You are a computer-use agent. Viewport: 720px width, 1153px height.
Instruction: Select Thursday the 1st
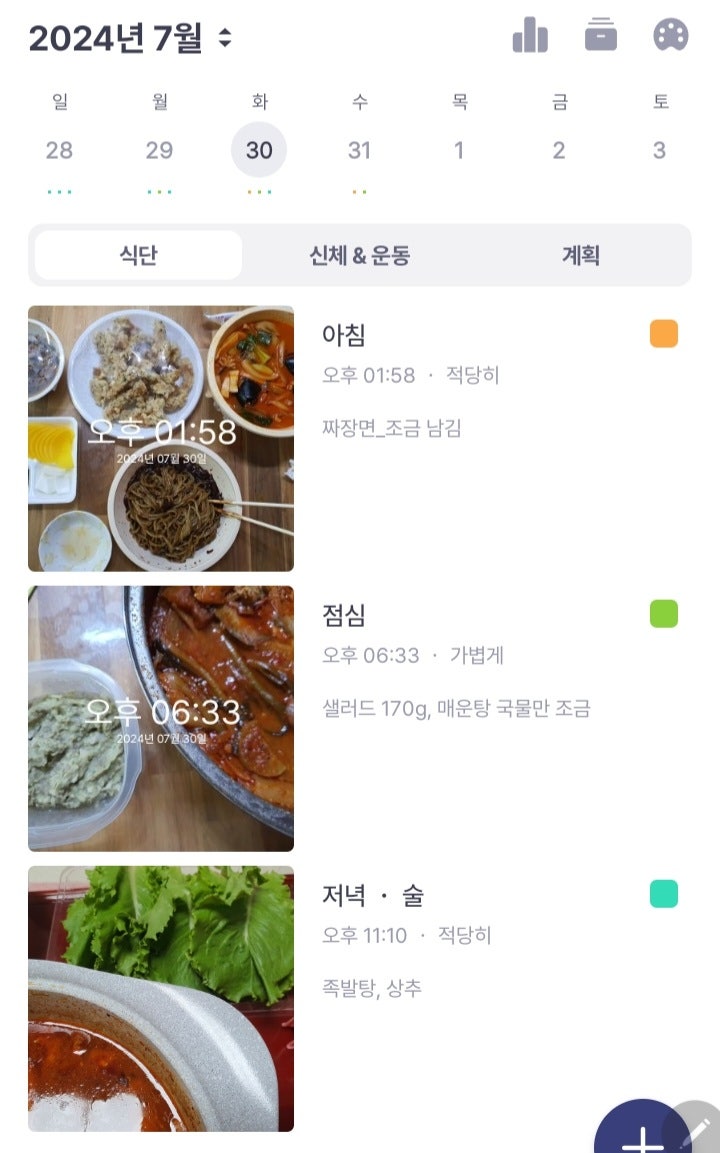(459, 151)
